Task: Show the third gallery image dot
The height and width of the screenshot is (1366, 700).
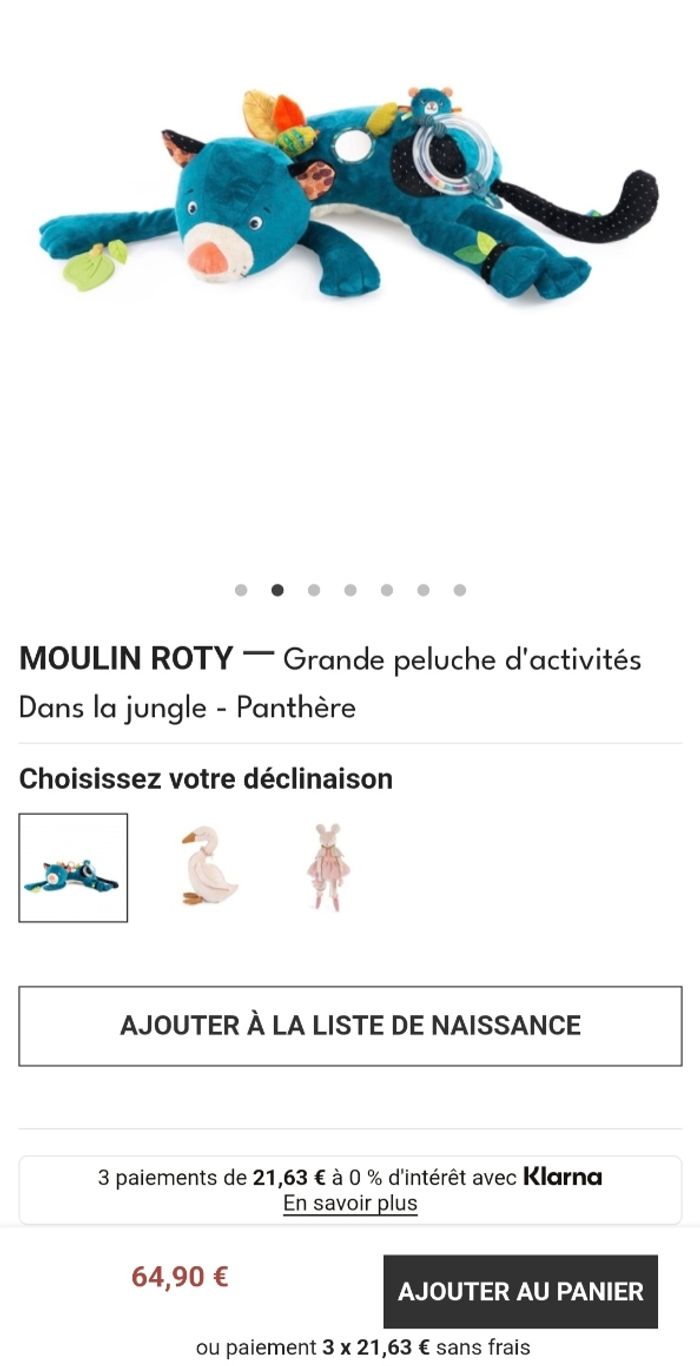Action: click(314, 590)
